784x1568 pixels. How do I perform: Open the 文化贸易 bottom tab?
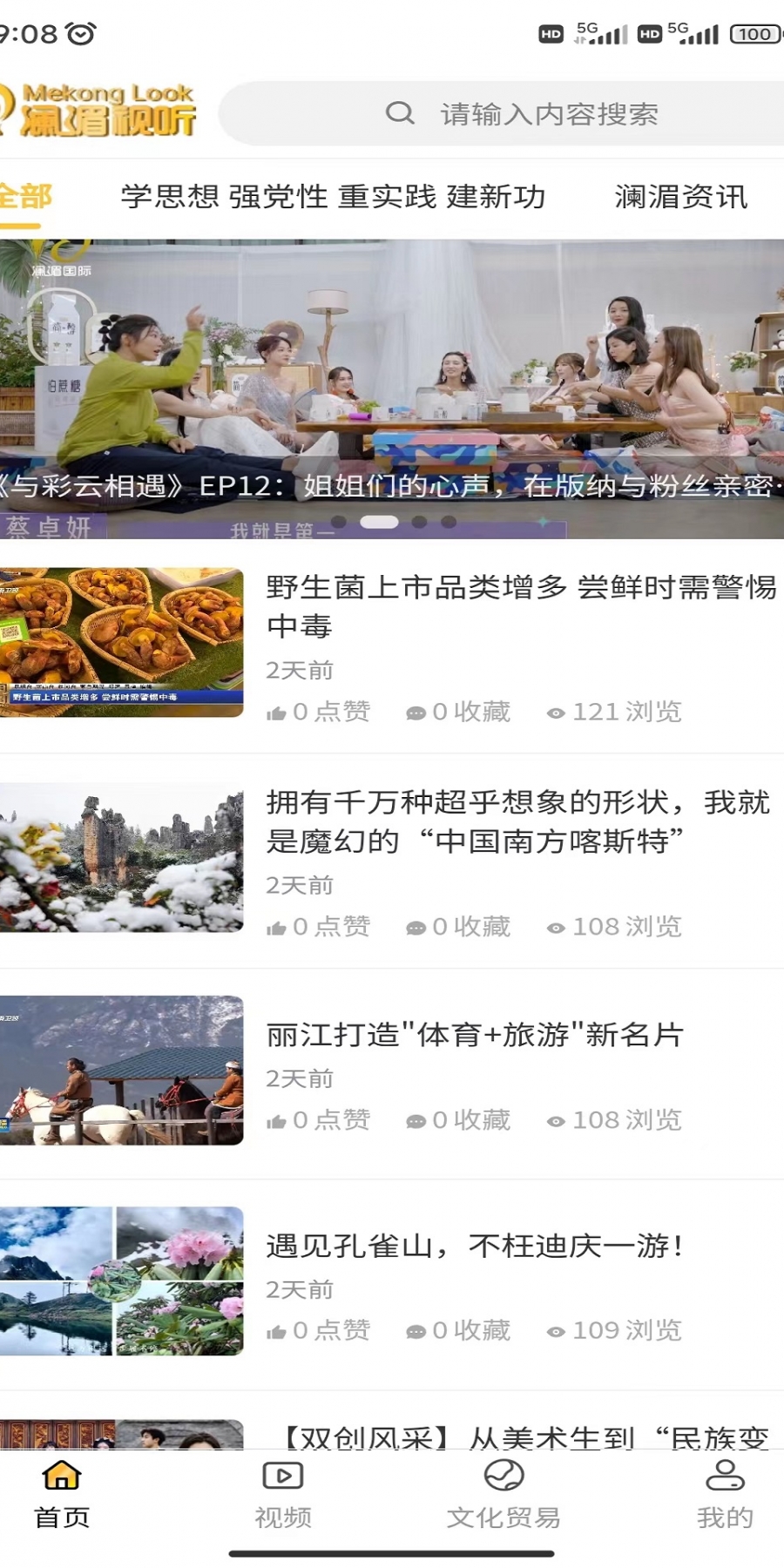pos(504,1493)
